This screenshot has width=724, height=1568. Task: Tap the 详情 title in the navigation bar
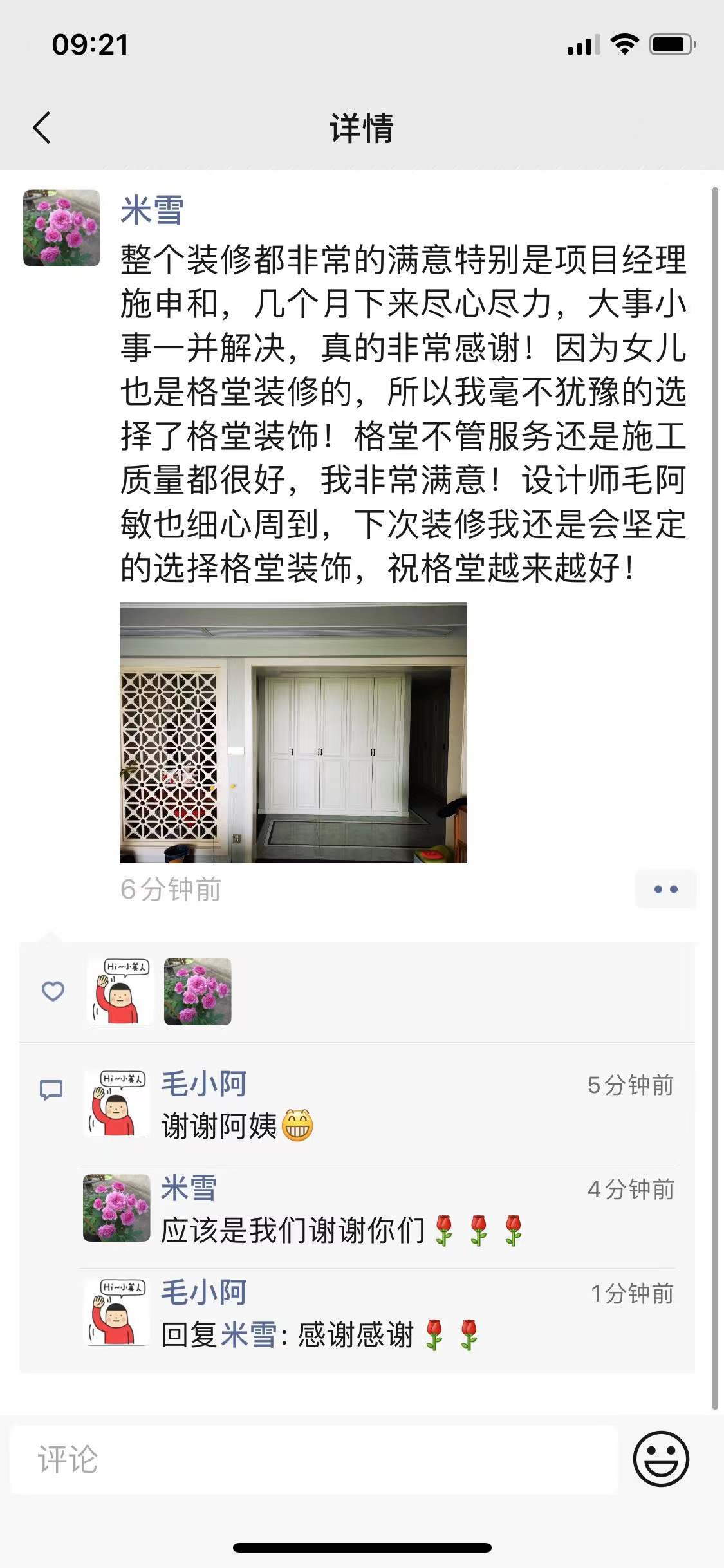[361, 127]
